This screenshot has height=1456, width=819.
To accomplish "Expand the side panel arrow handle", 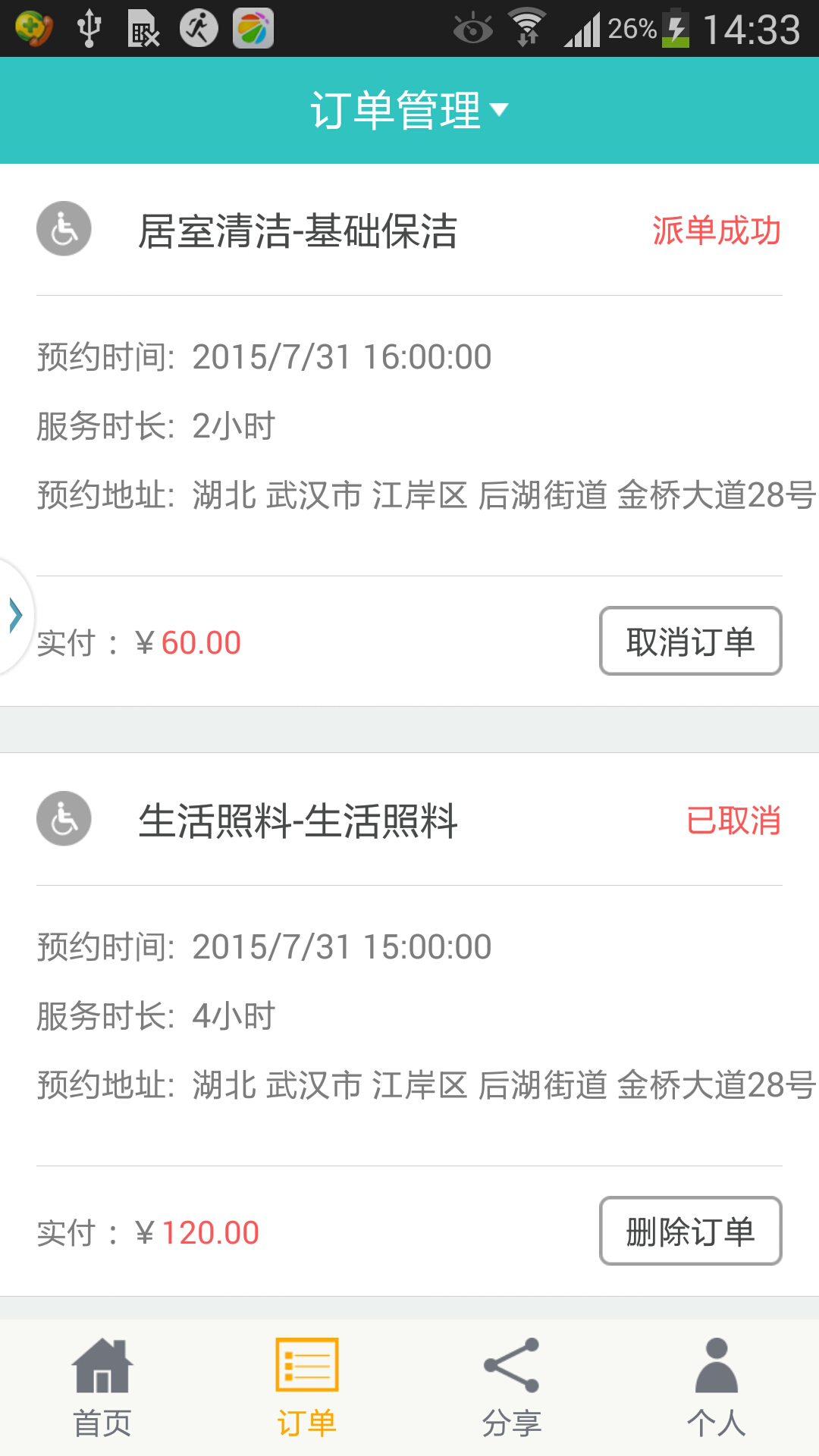I will 15,615.
